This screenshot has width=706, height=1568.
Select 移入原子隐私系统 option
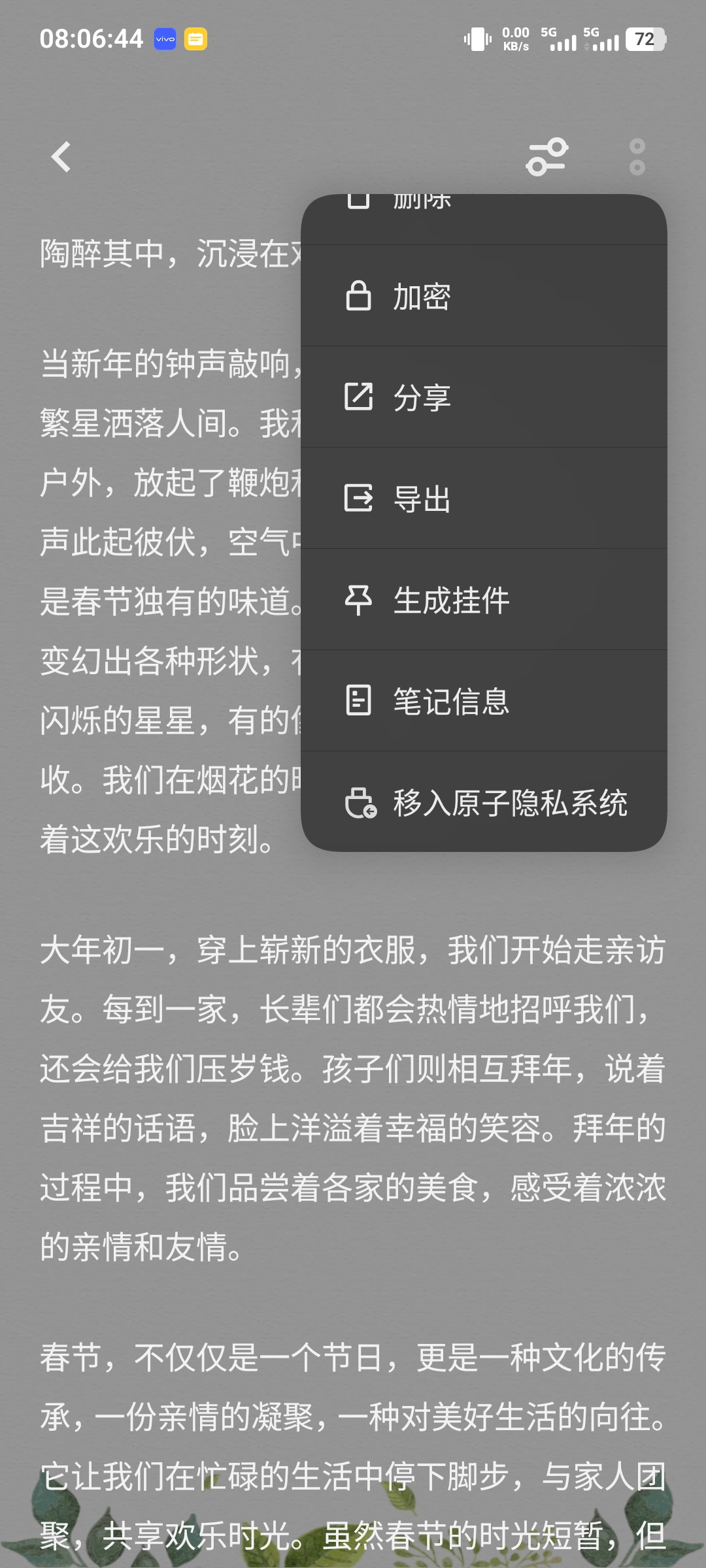[x=484, y=802]
